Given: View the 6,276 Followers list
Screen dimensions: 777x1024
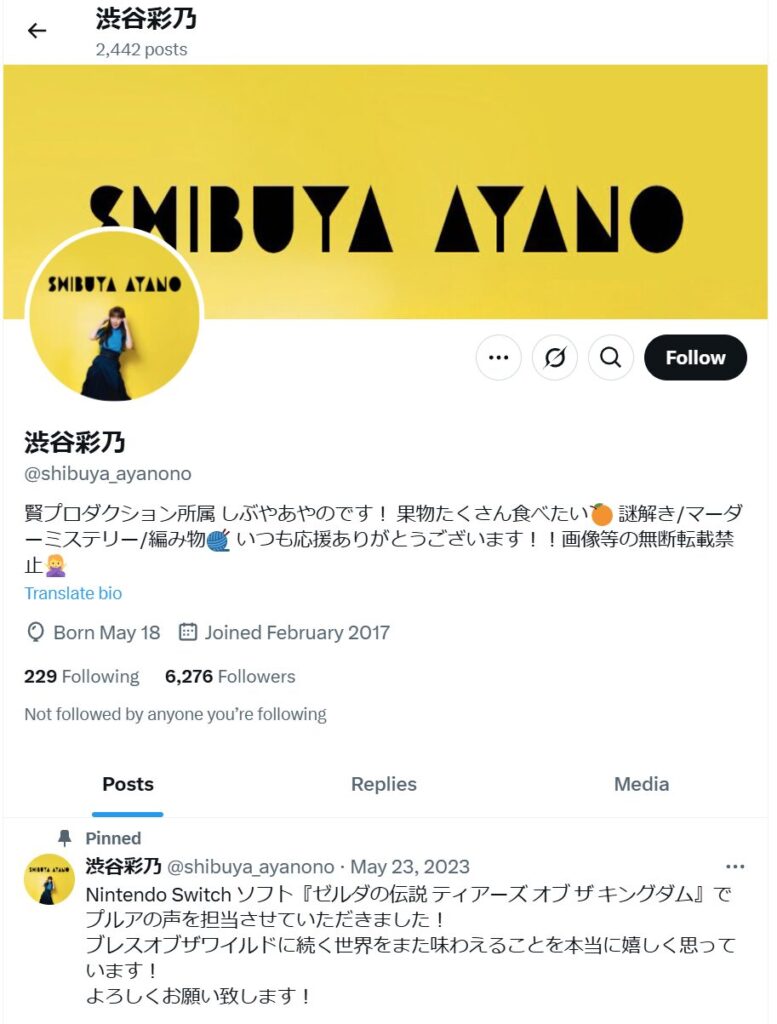Looking at the screenshot, I should pos(230,676).
